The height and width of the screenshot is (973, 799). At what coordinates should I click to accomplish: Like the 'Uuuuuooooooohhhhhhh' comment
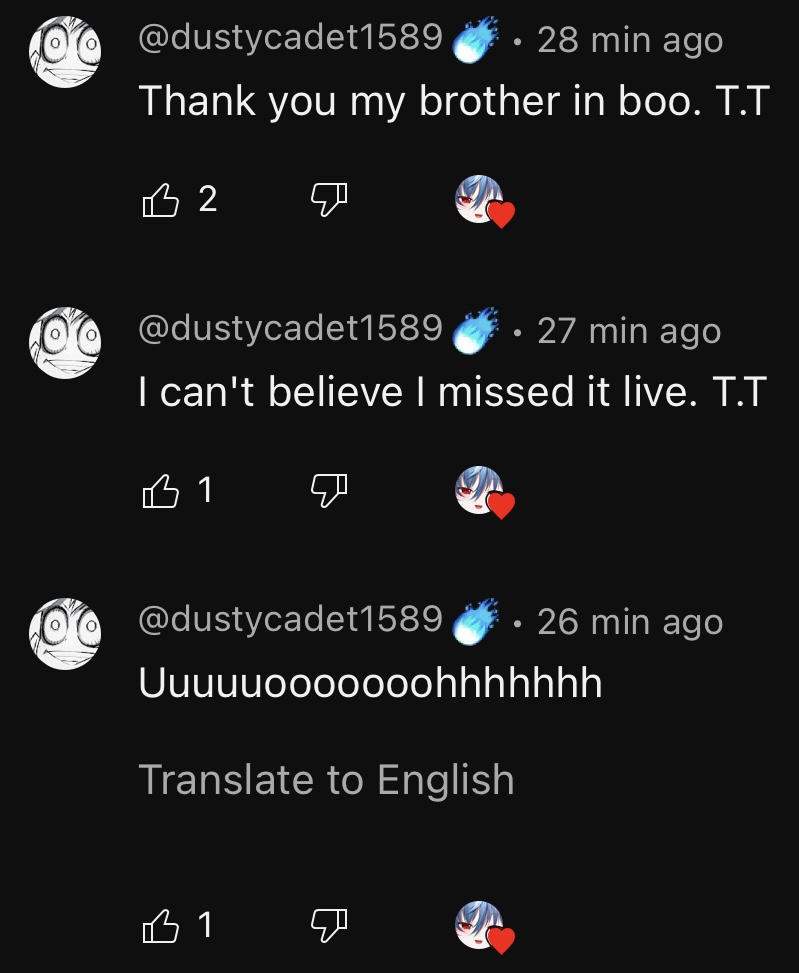coord(160,927)
